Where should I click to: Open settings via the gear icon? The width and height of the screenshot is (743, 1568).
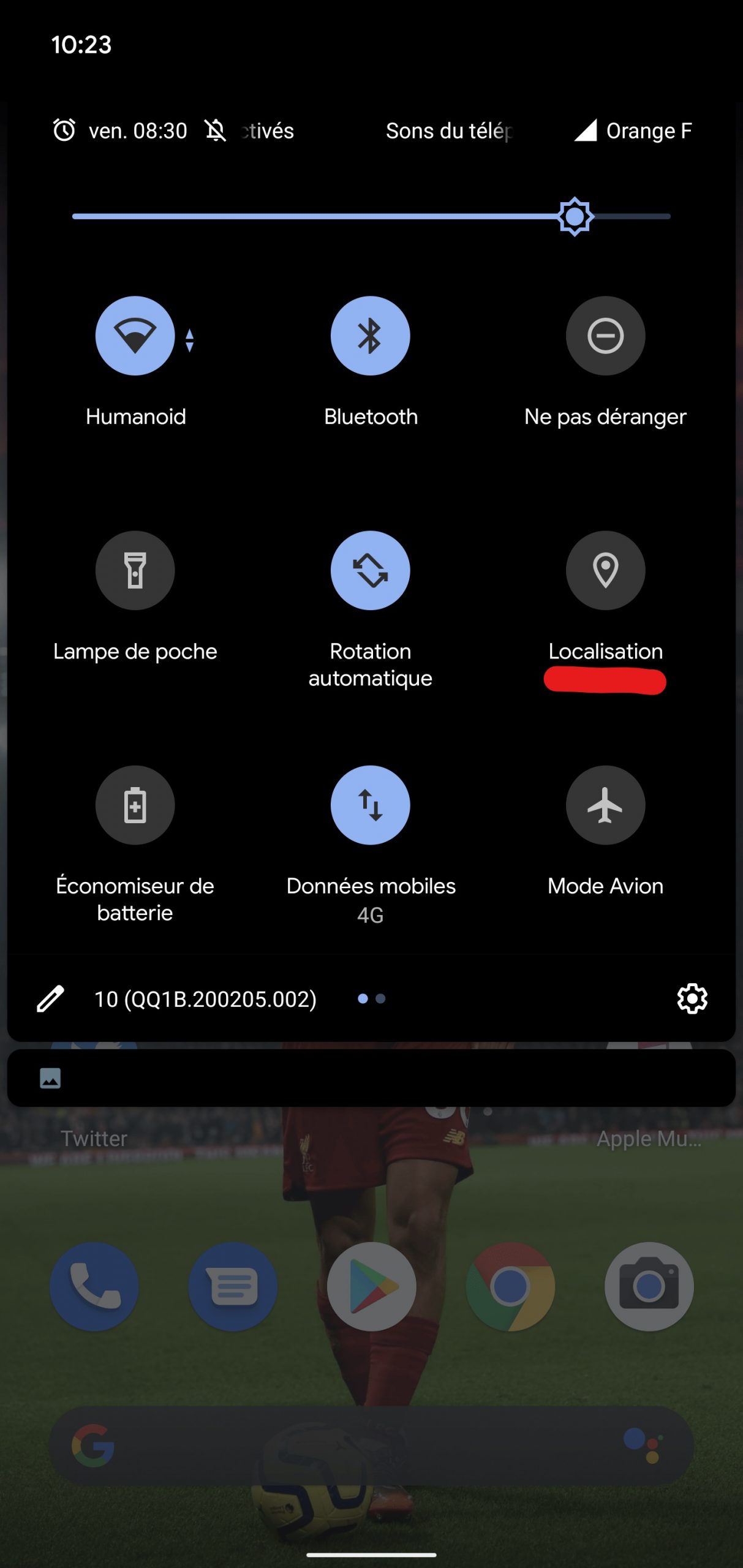coord(692,999)
